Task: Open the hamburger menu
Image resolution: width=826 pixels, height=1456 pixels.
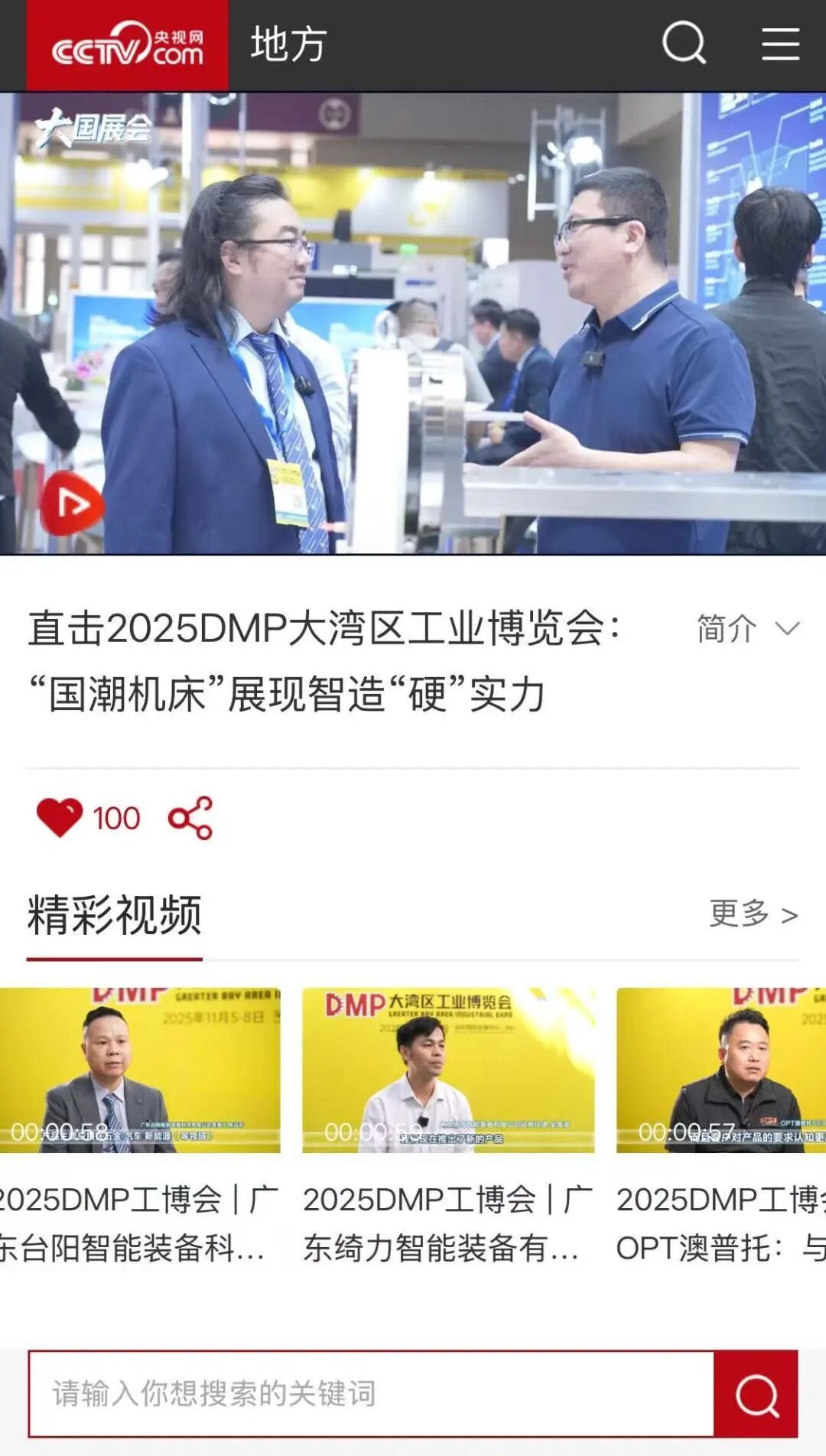Action: point(781,44)
